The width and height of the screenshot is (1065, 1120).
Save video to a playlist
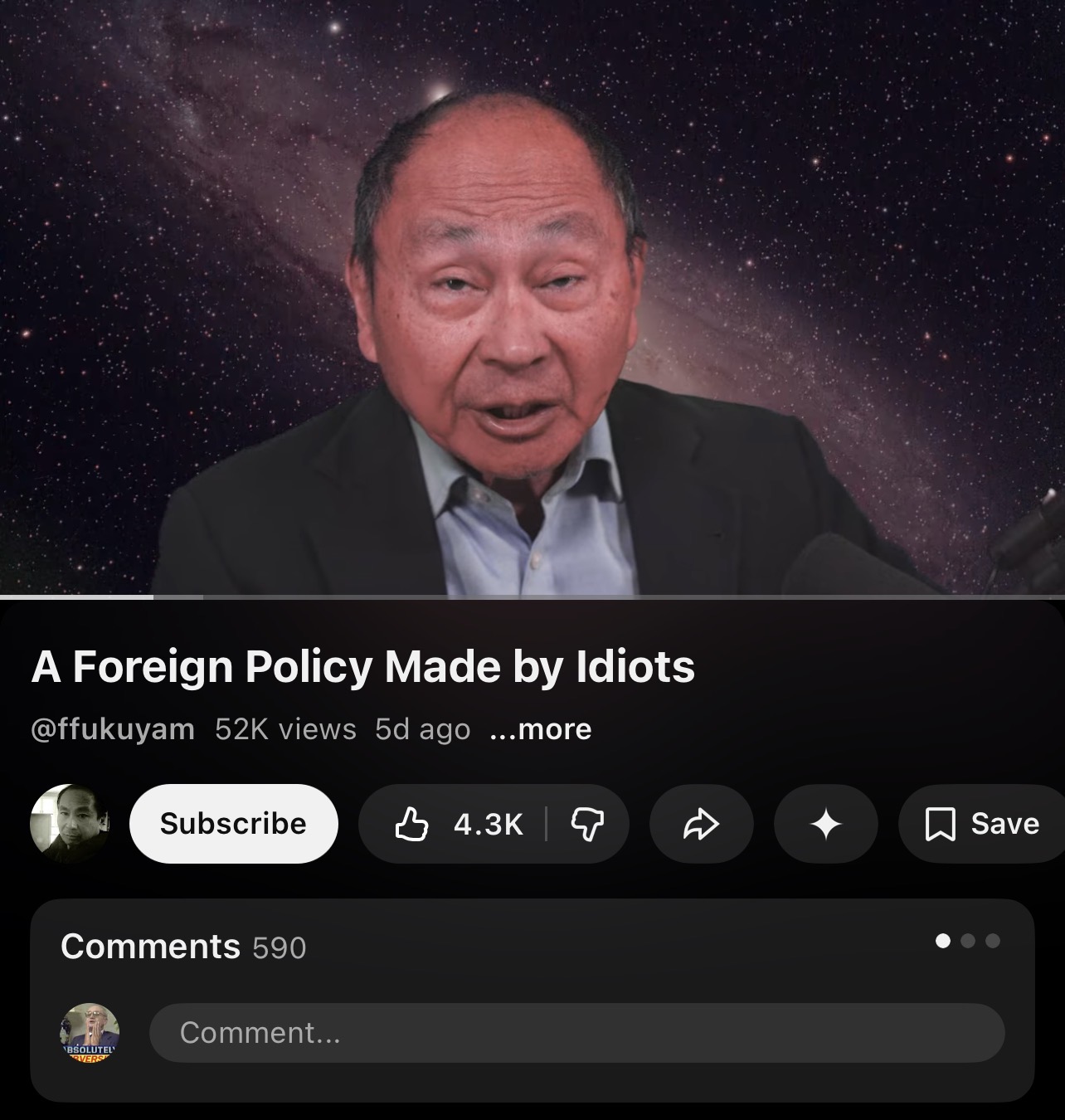(x=983, y=824)
